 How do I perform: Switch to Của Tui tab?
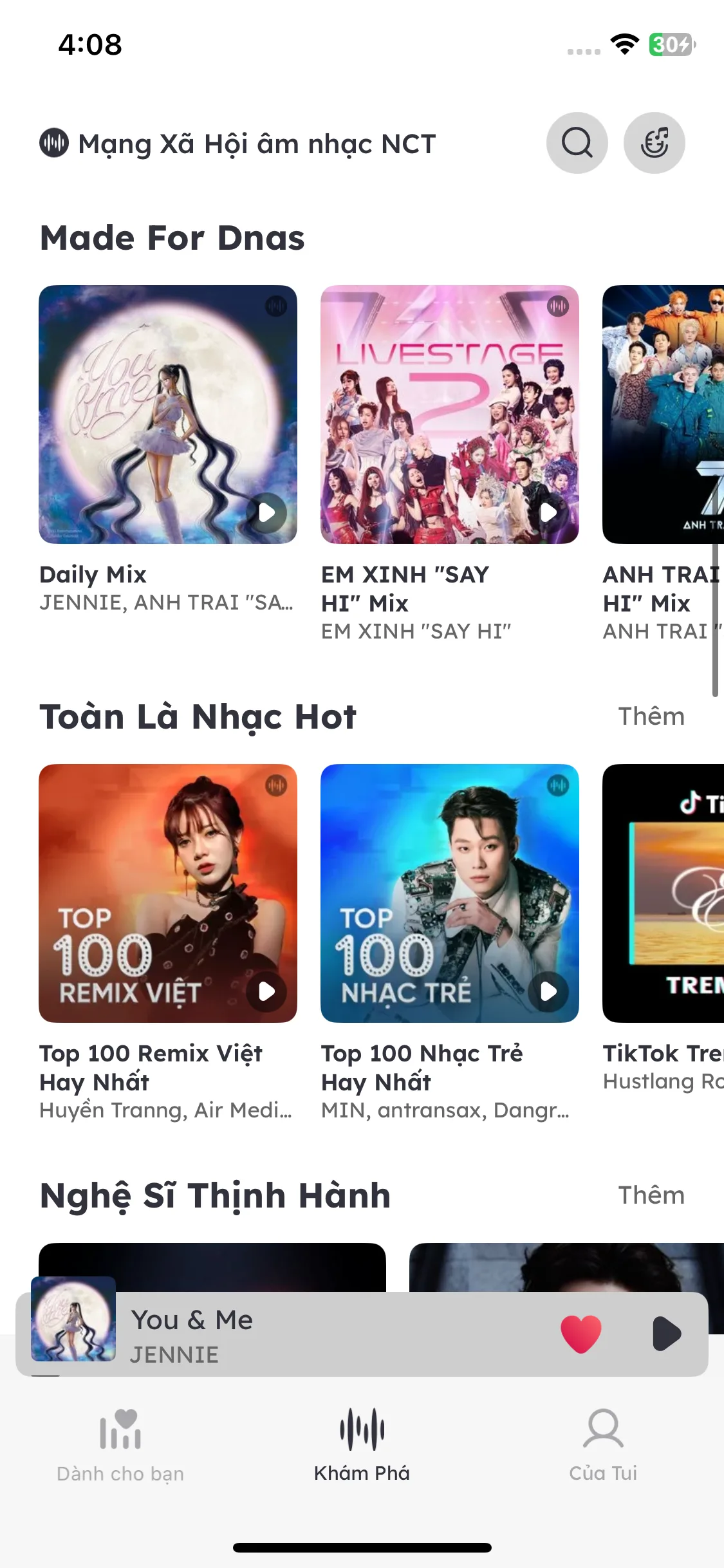click(603, 1445)
